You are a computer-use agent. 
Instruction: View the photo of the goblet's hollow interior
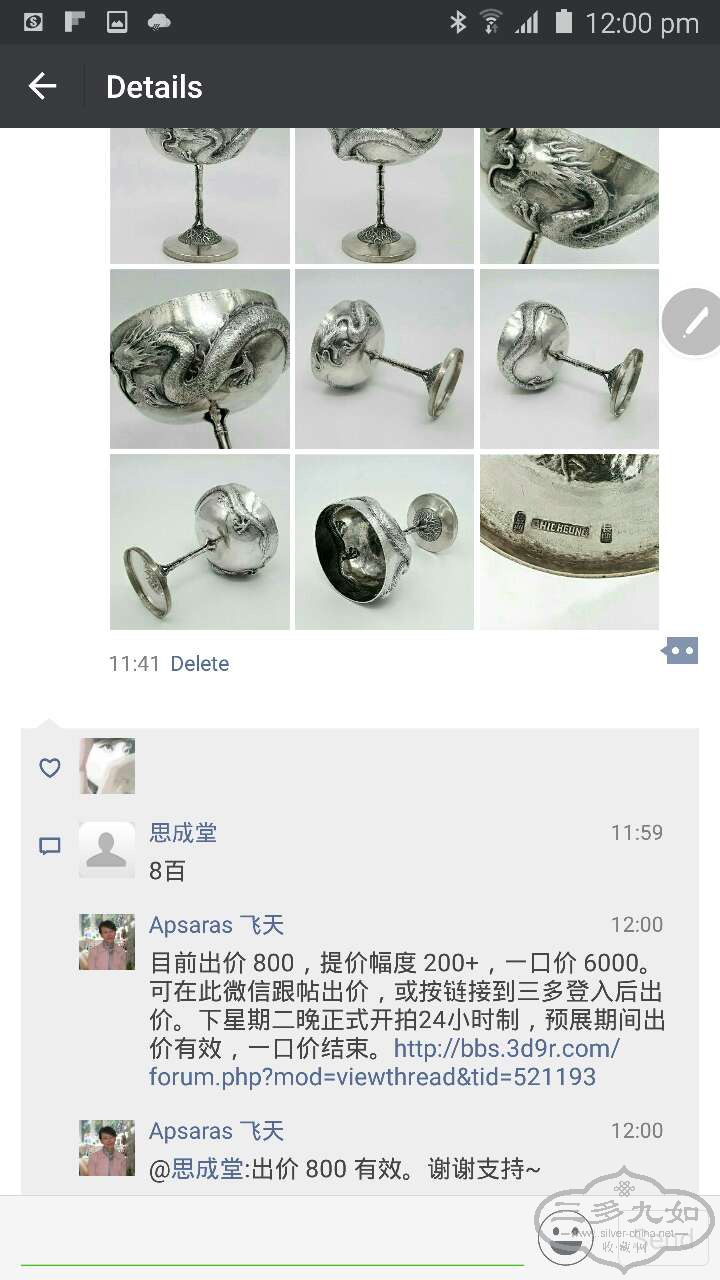[384, 542]
